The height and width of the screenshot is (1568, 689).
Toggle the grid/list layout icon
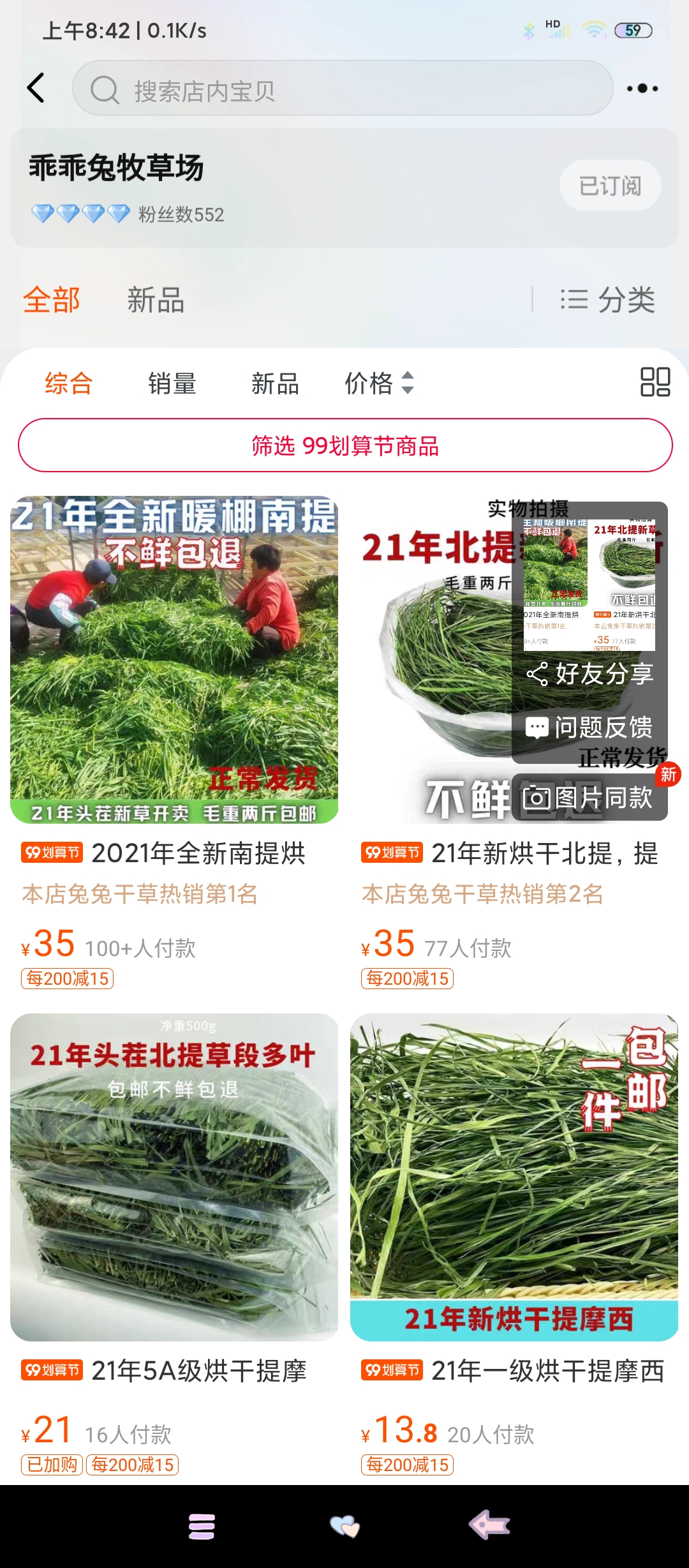click(655, 382)
